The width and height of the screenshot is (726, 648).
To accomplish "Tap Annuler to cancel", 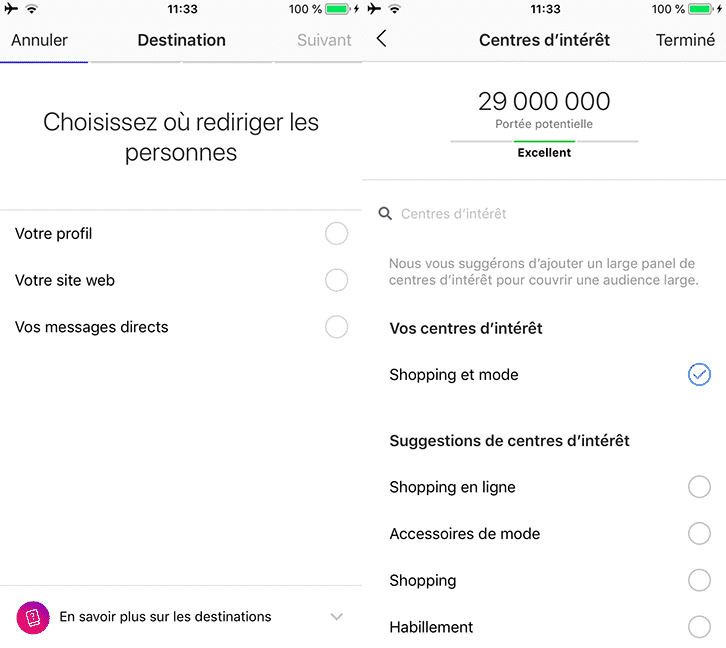I will pos(39,40).
